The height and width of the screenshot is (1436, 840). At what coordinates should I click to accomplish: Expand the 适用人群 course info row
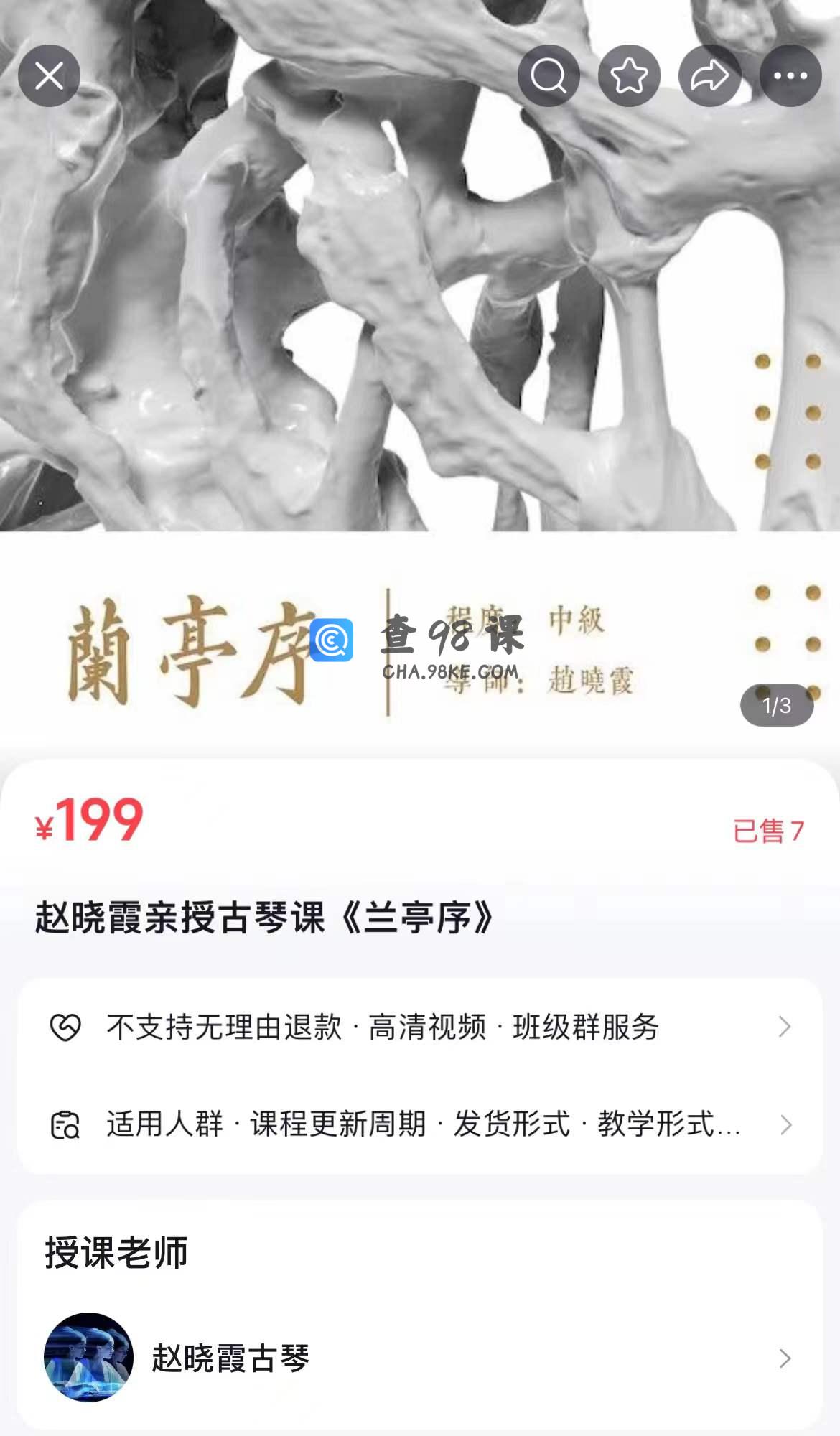[x=420, y=1124]
